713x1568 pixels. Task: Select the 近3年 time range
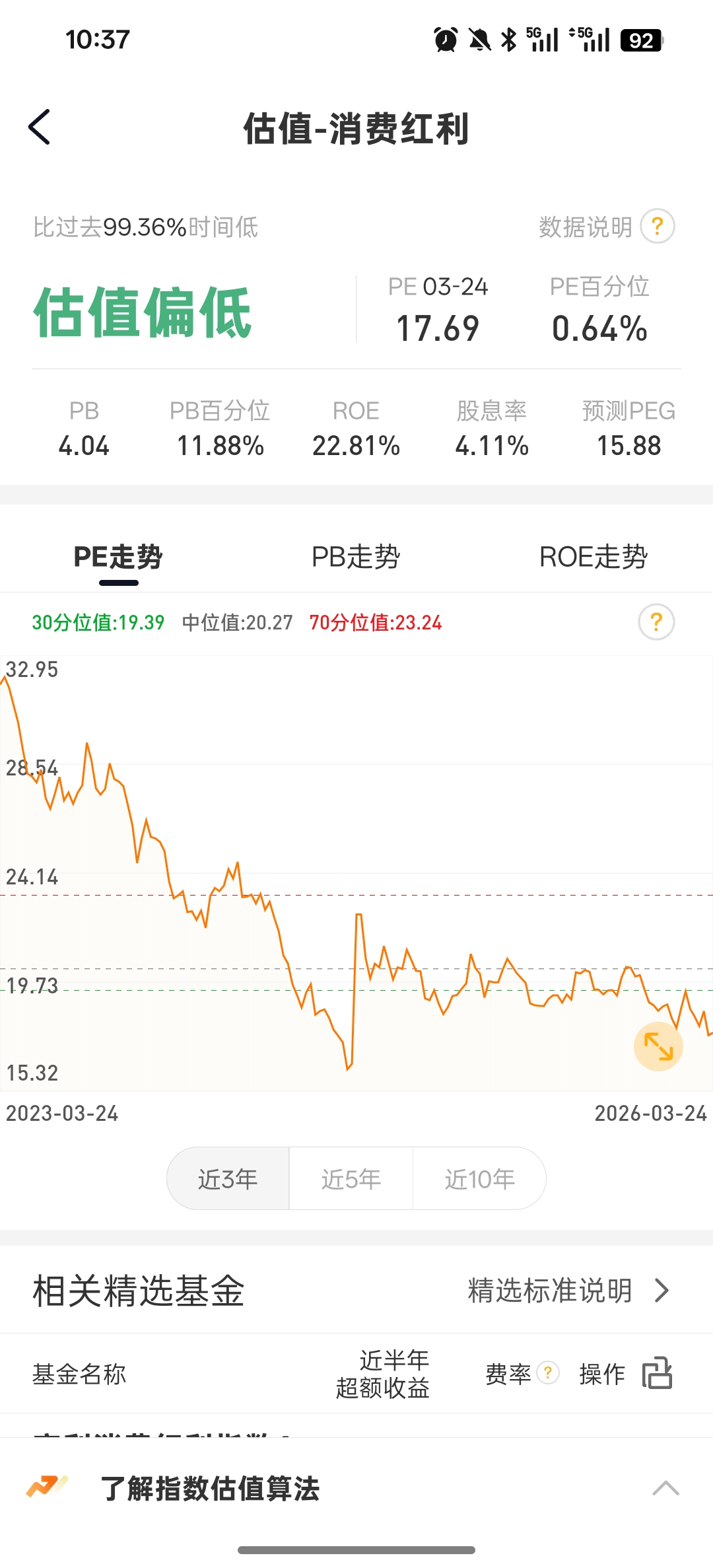tap(228, 1179)
